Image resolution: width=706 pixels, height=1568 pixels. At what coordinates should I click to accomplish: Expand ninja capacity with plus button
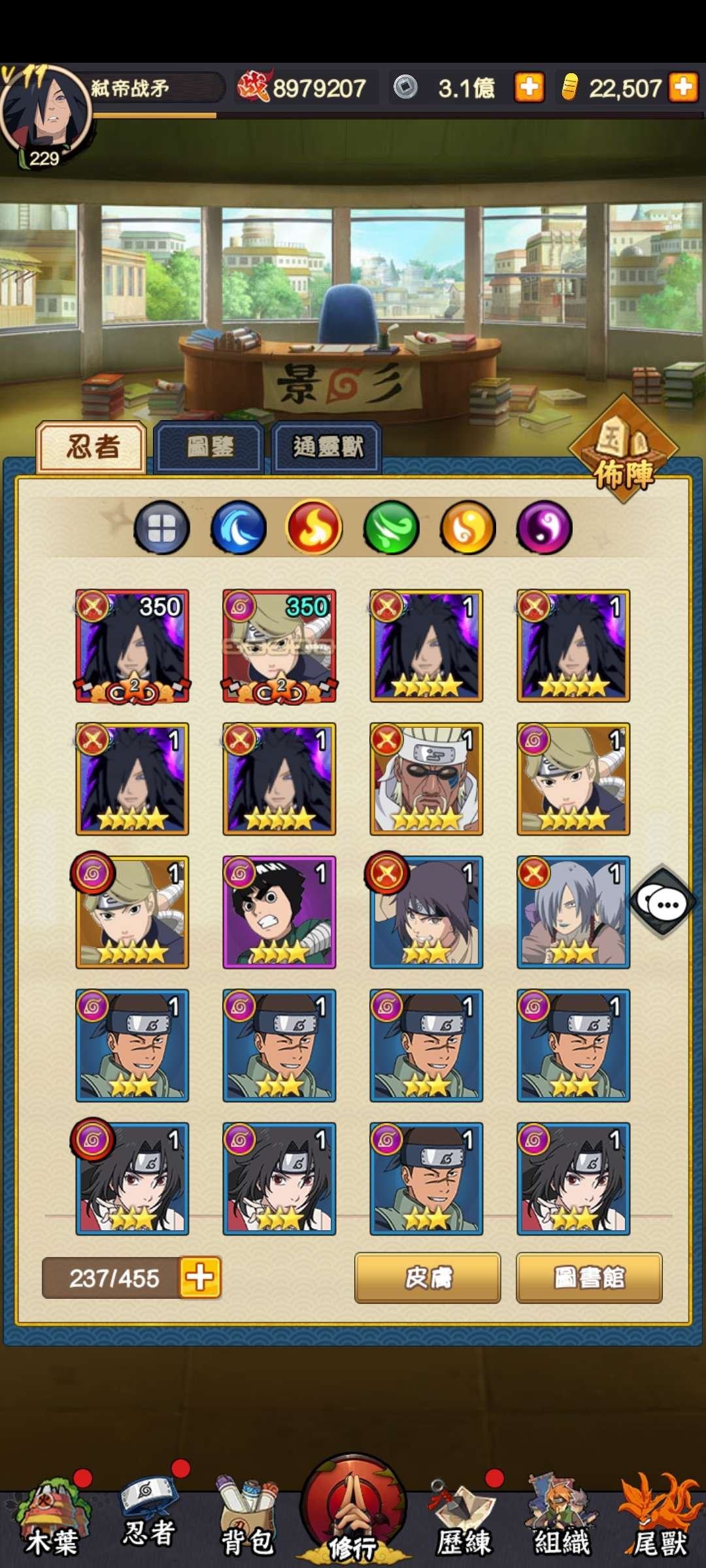tap(201, 1277)
